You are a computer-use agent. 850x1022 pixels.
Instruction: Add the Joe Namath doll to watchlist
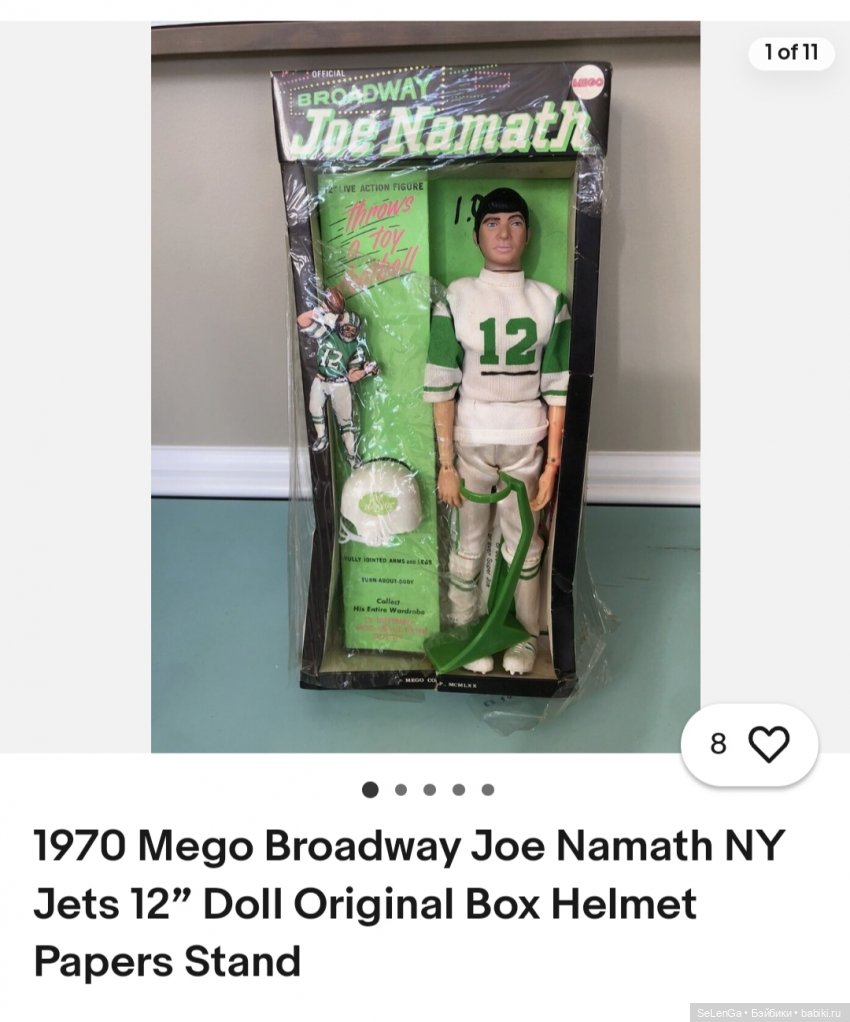coord(768,744)
